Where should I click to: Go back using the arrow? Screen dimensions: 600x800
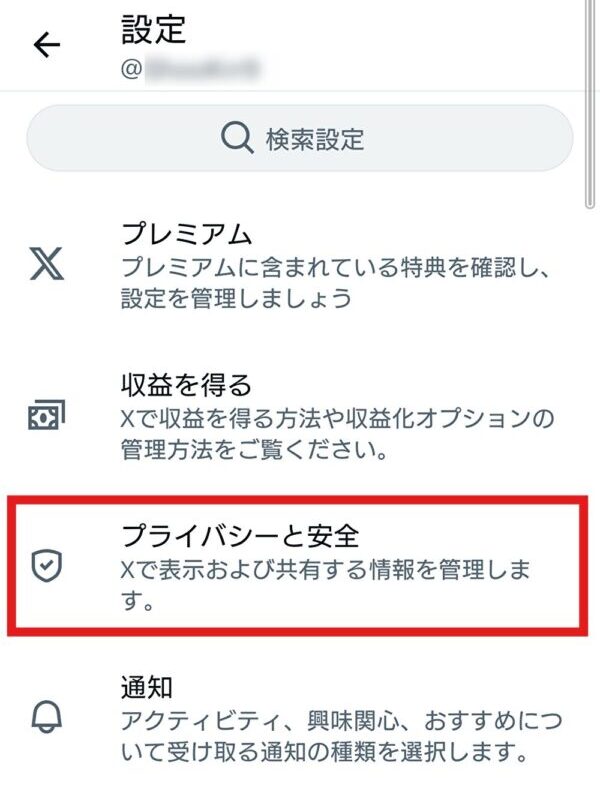[47, 45]
